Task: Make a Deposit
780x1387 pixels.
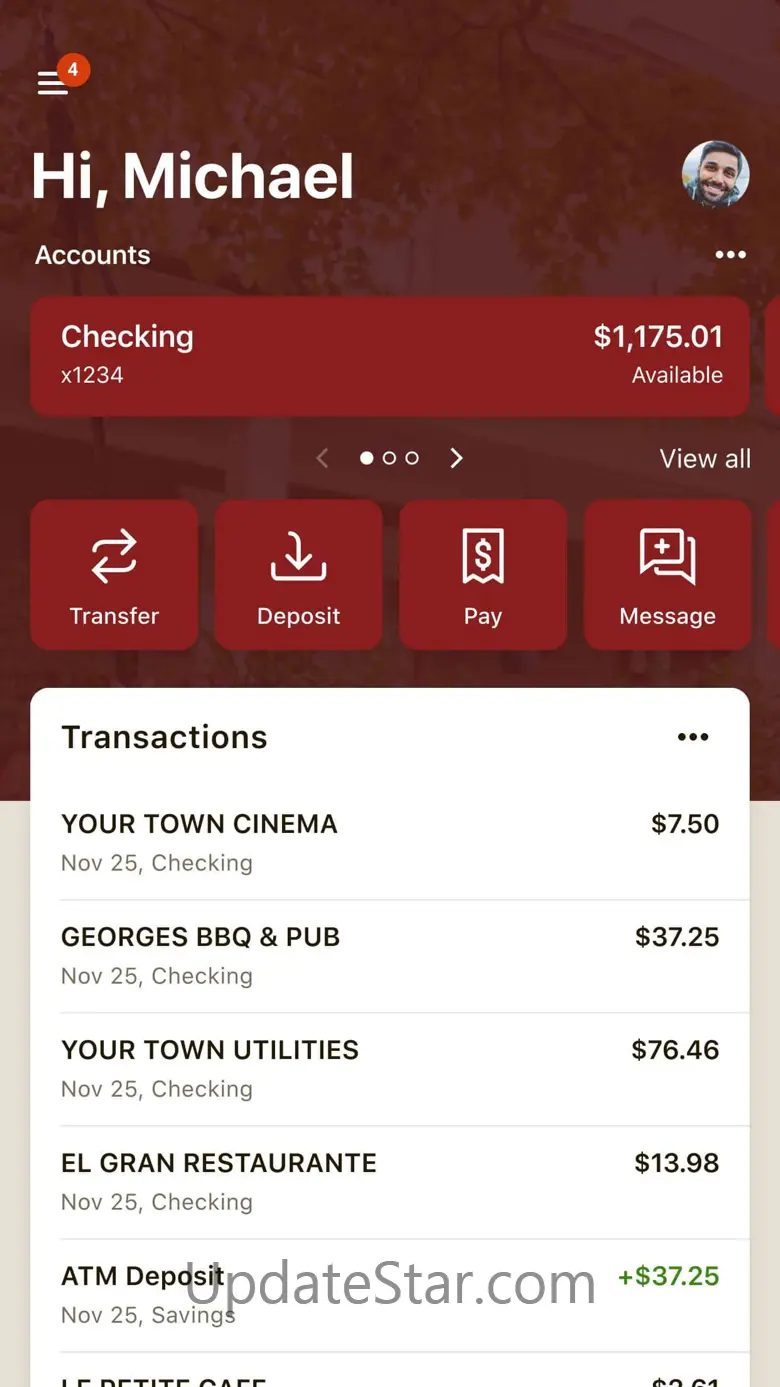Action: 298,575
